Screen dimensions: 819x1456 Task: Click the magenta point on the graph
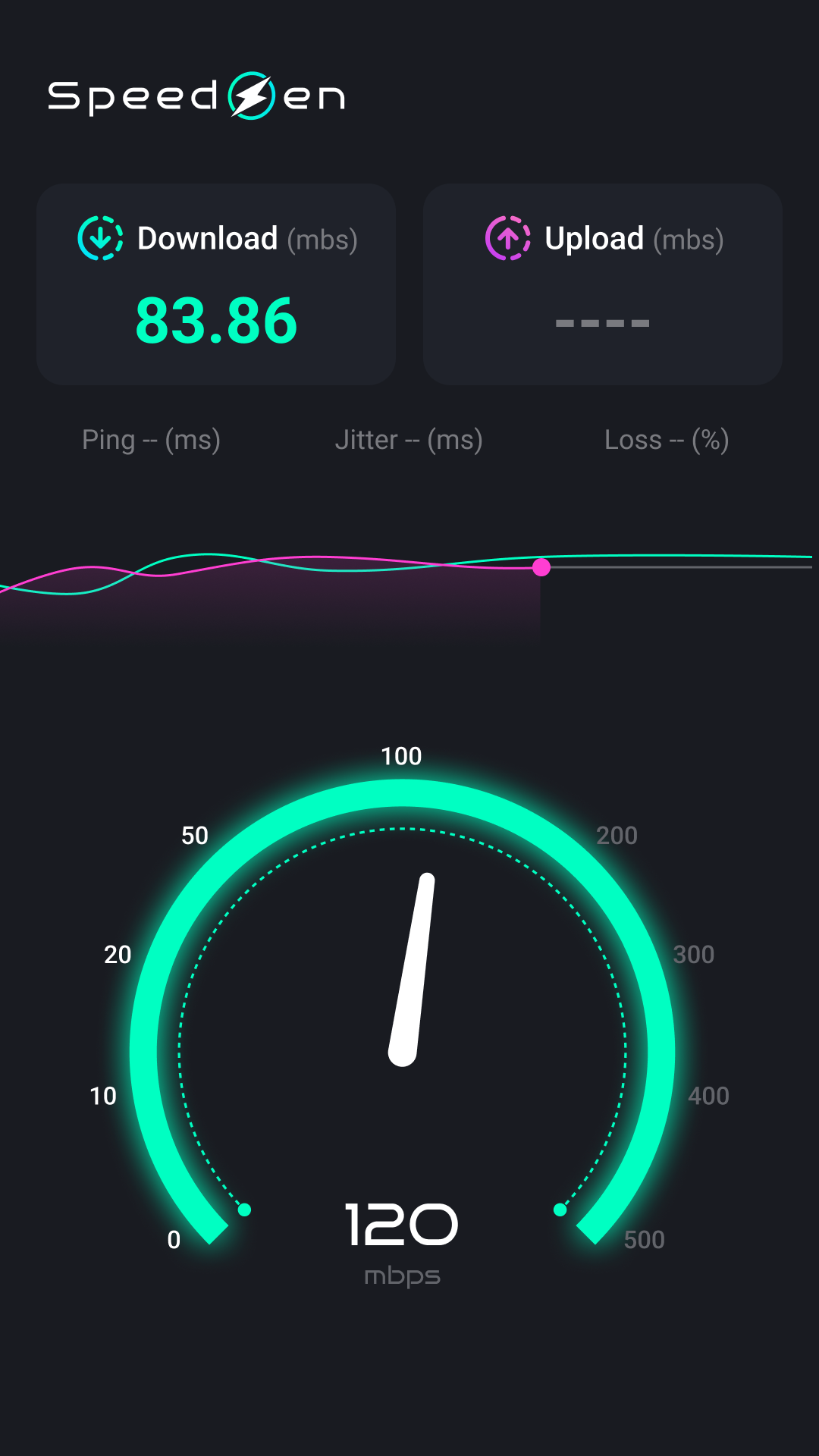541,567
